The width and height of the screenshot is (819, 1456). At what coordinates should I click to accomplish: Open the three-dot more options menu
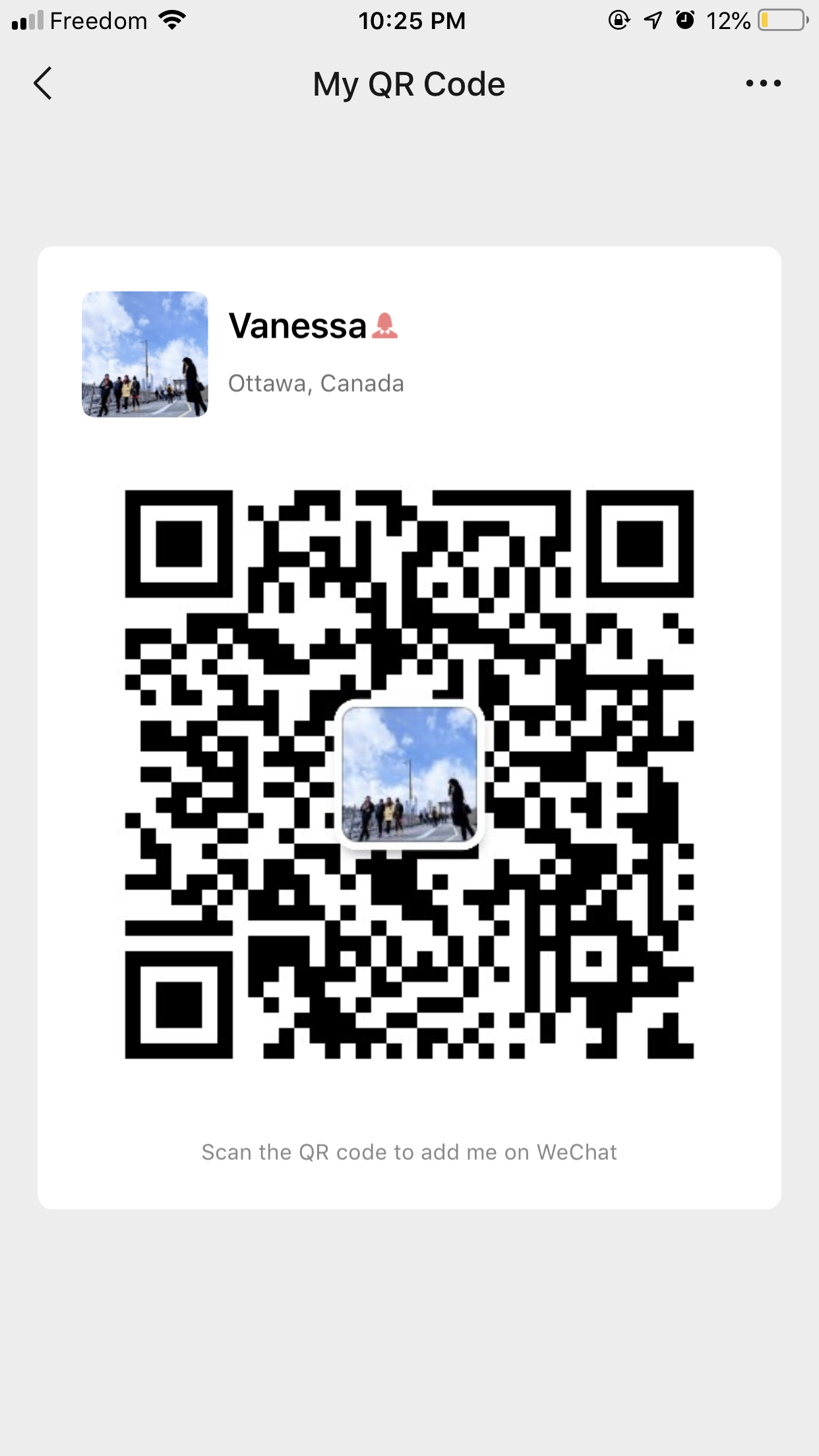763,84
